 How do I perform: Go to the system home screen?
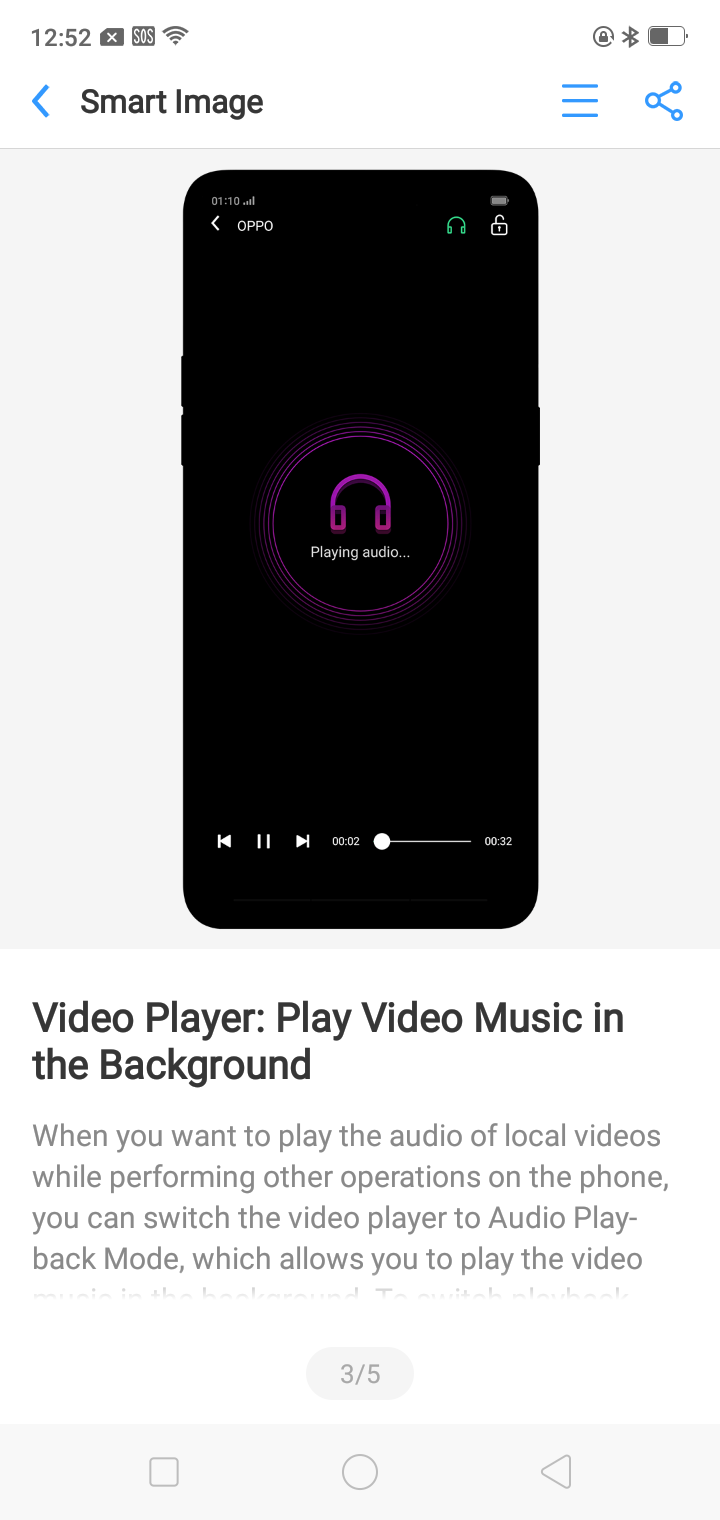[x=360, y=1471]
